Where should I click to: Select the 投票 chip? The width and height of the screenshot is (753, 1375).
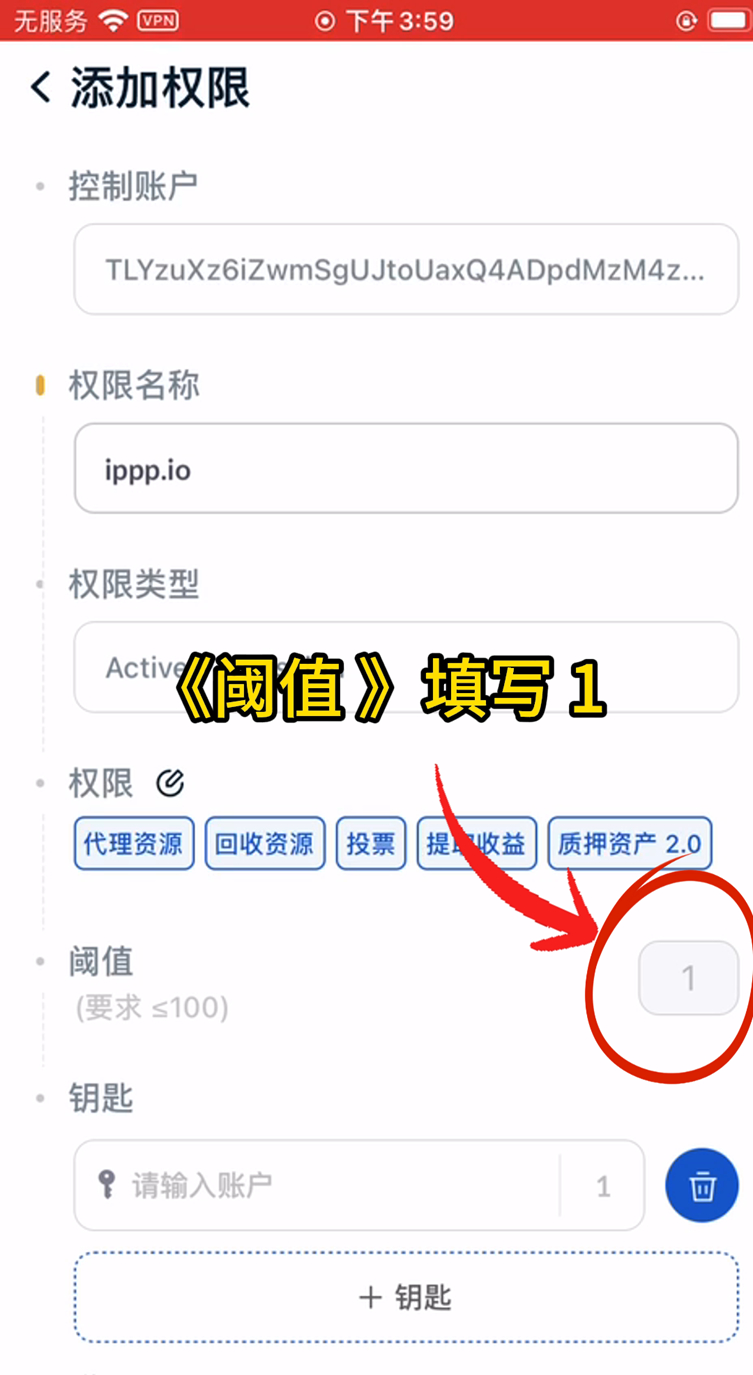(x=371, y=843)
